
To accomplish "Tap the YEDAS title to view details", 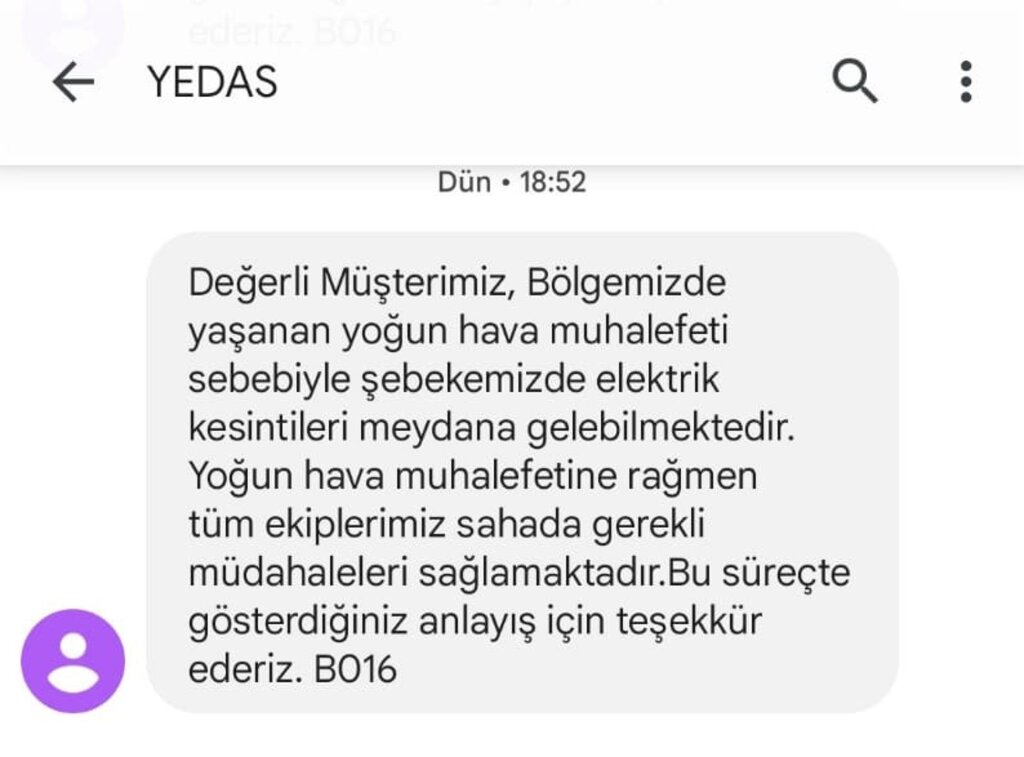I will 212,82.
